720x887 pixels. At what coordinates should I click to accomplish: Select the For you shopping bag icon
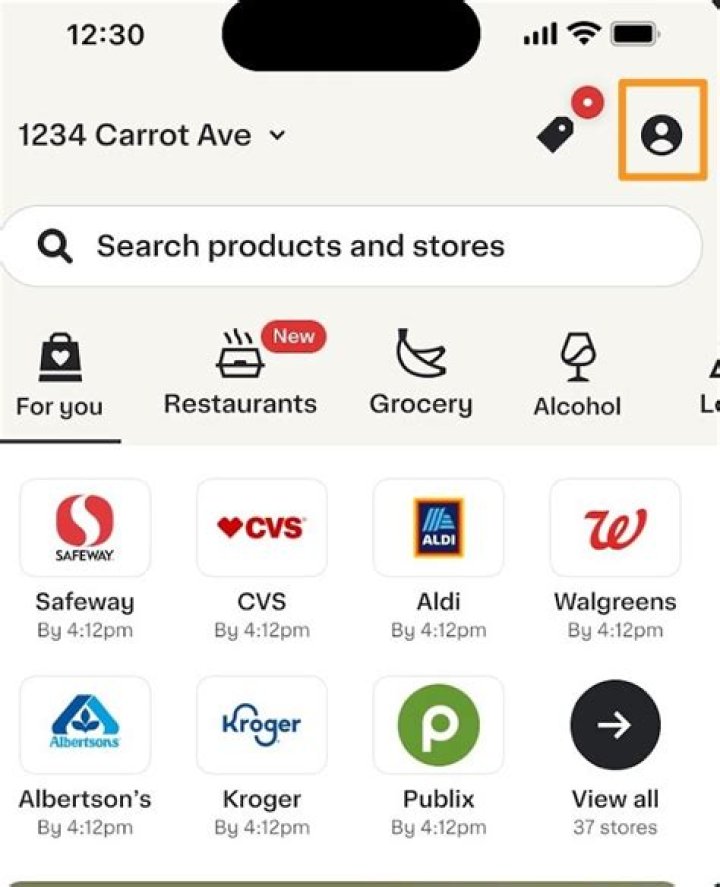58,353
